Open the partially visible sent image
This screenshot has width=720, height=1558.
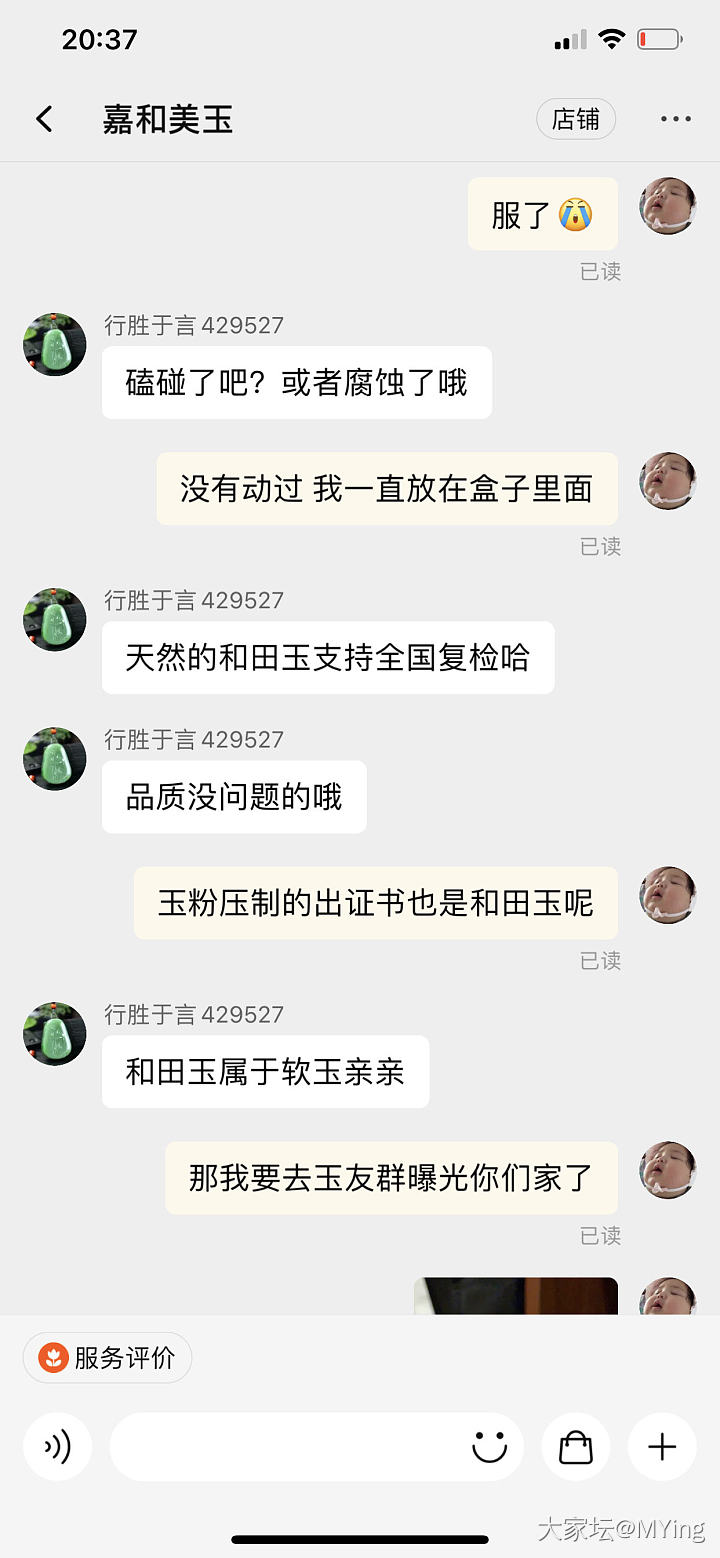pos(516,1296)
